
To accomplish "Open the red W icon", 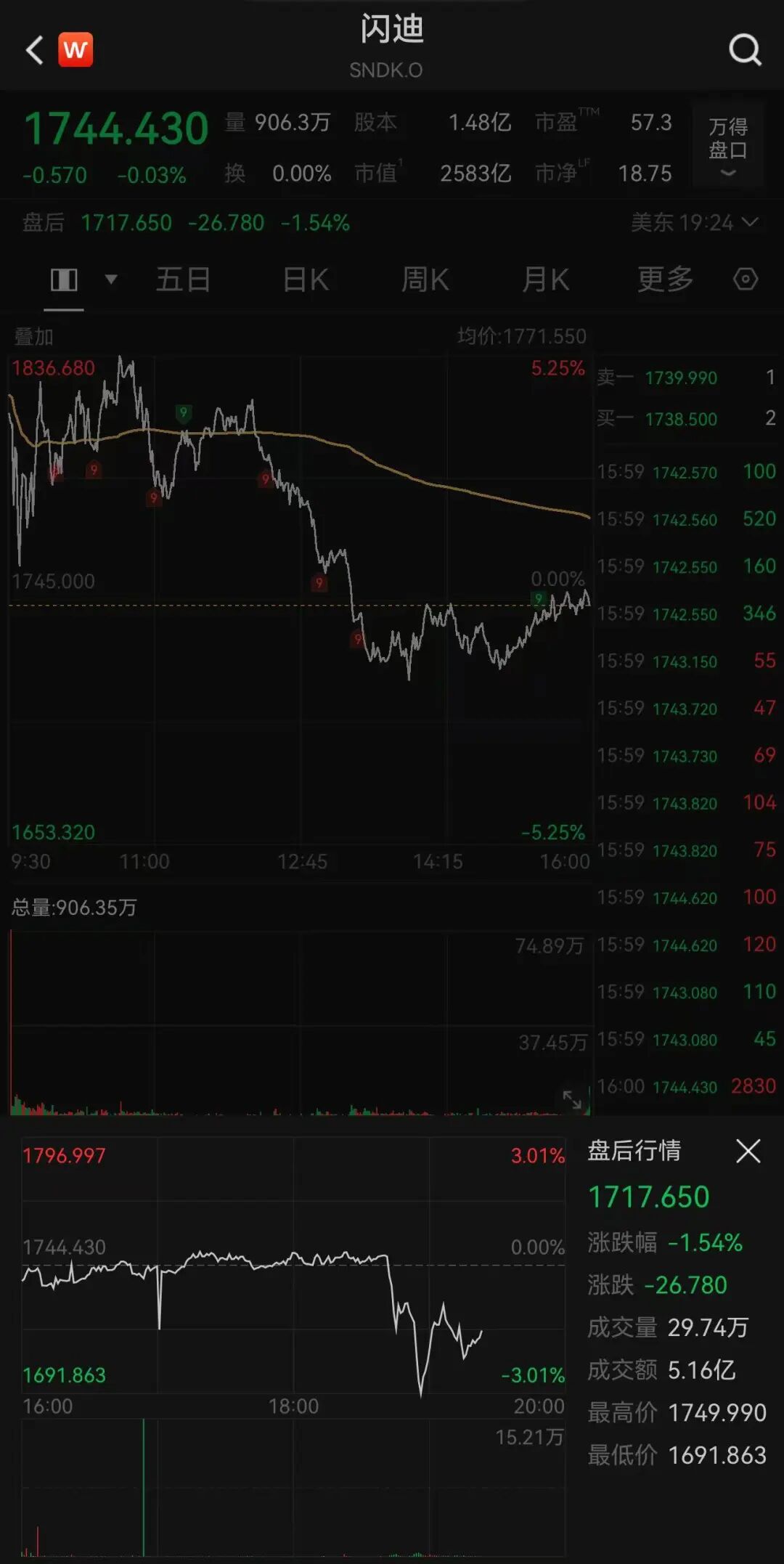I will tap(75, 49).
